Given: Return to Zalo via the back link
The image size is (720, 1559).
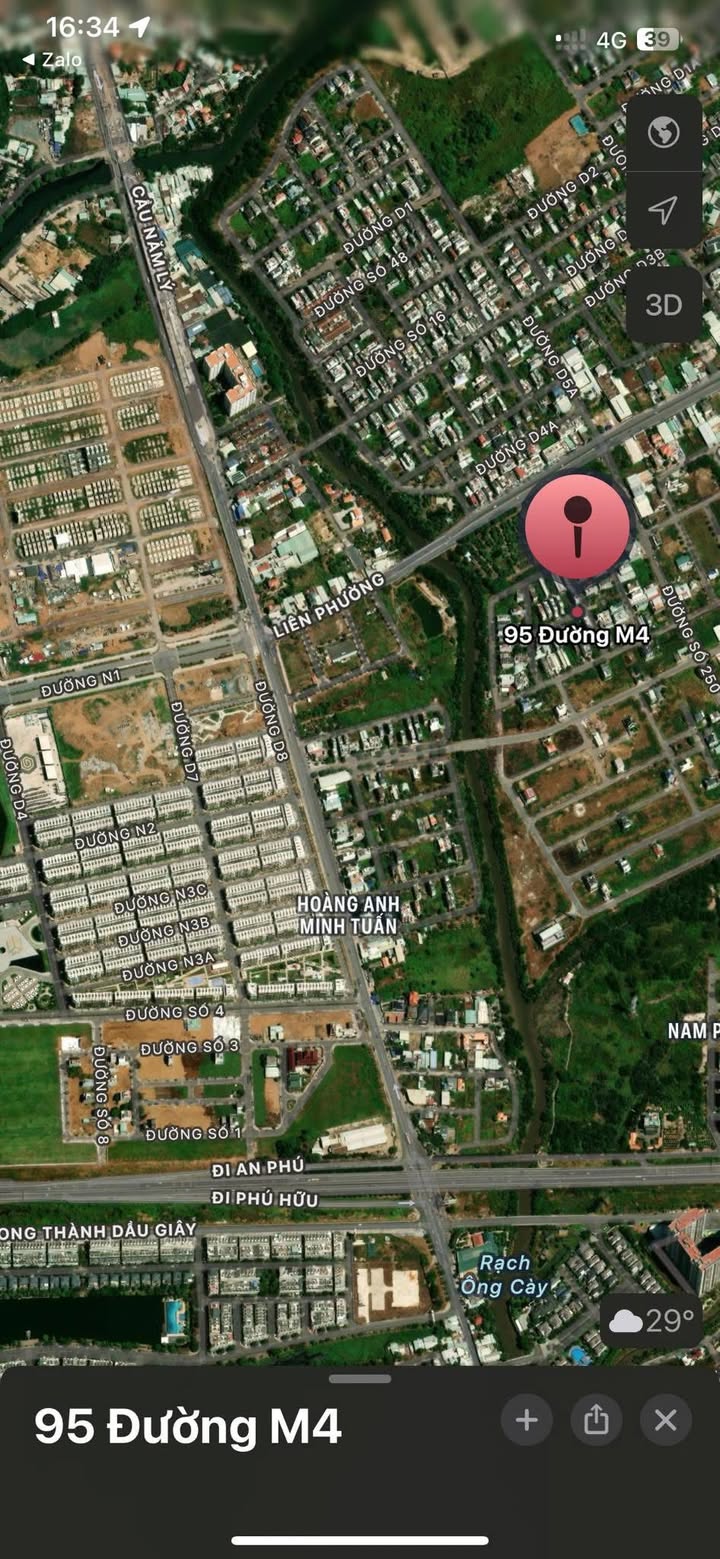Looking at the screenshot, I should (52, 60).
